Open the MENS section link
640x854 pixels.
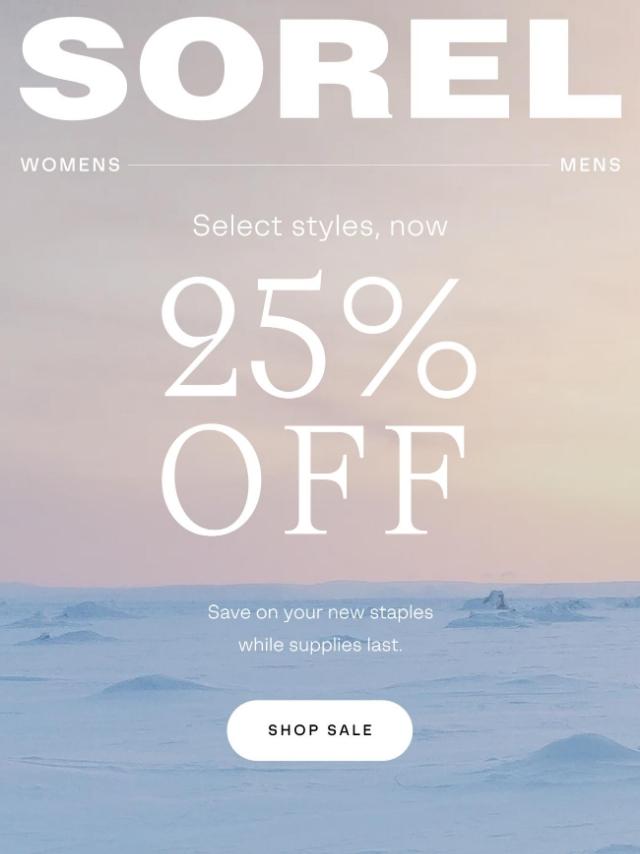(x=590, y=165)
